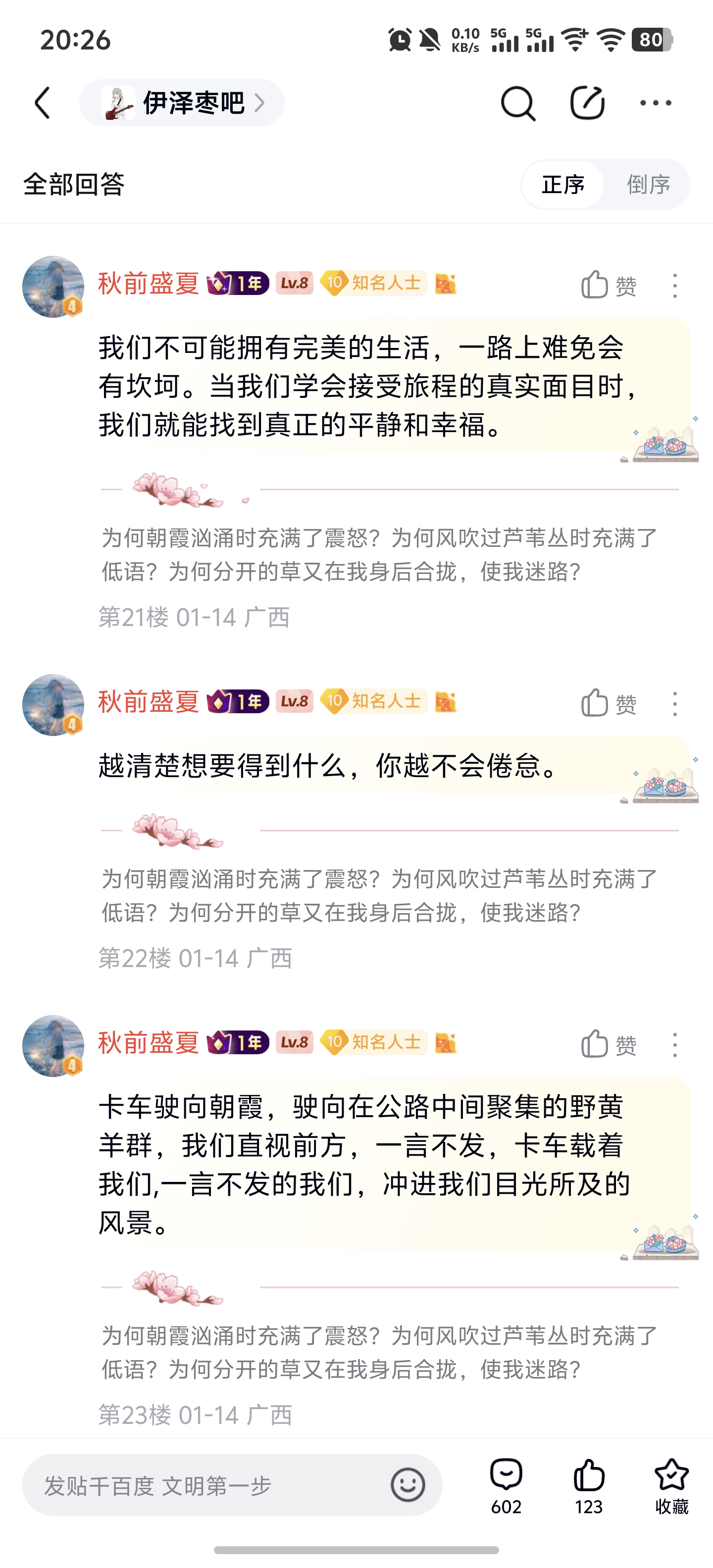Add this thread to 收藏 favorites
The width and height of the screenshot is (713, 1568).
click(x=671, y=1485)
